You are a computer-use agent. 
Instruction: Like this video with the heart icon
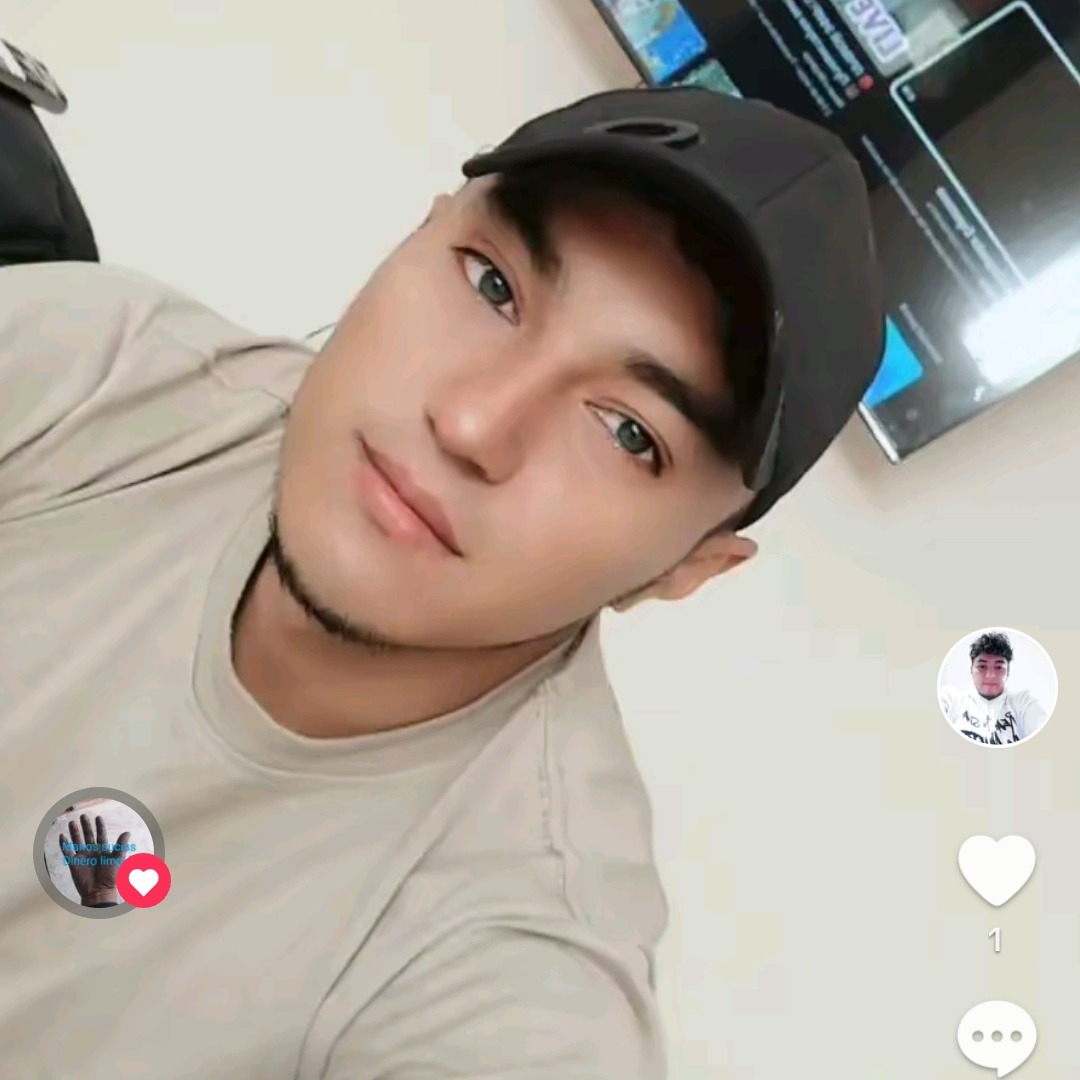996,868
